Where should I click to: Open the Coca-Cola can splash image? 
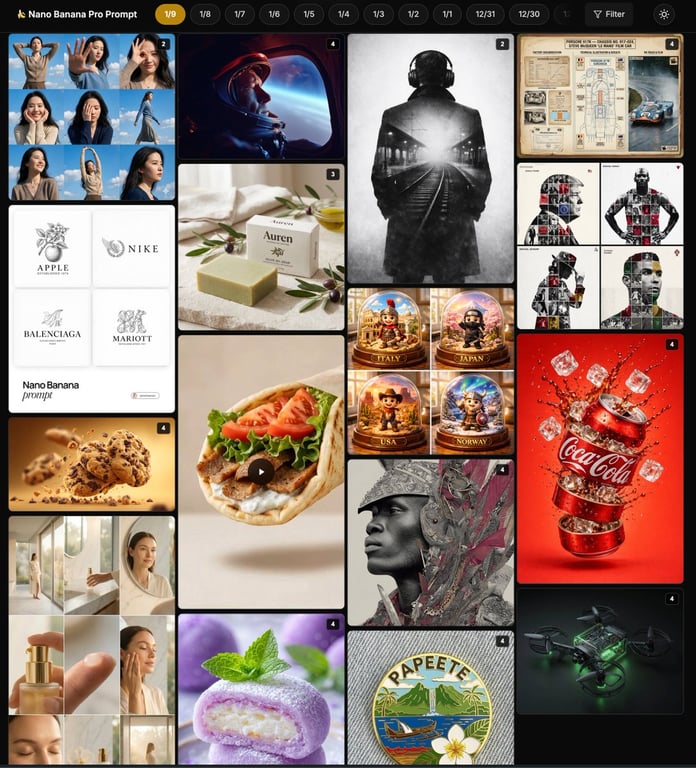click(600, 458)
